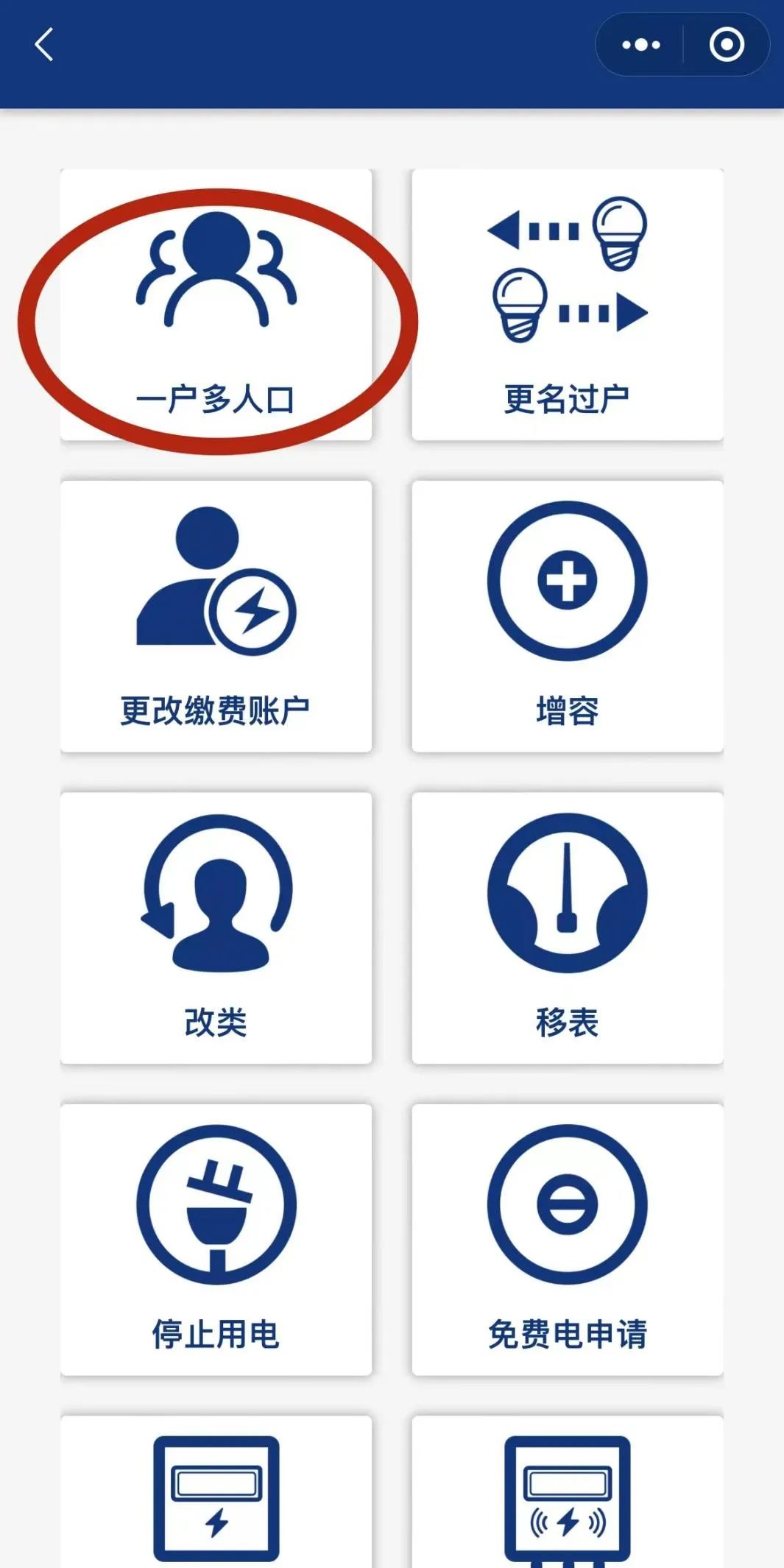Close the mini program with circle icon
The image size is (784, 1568).
727,45
